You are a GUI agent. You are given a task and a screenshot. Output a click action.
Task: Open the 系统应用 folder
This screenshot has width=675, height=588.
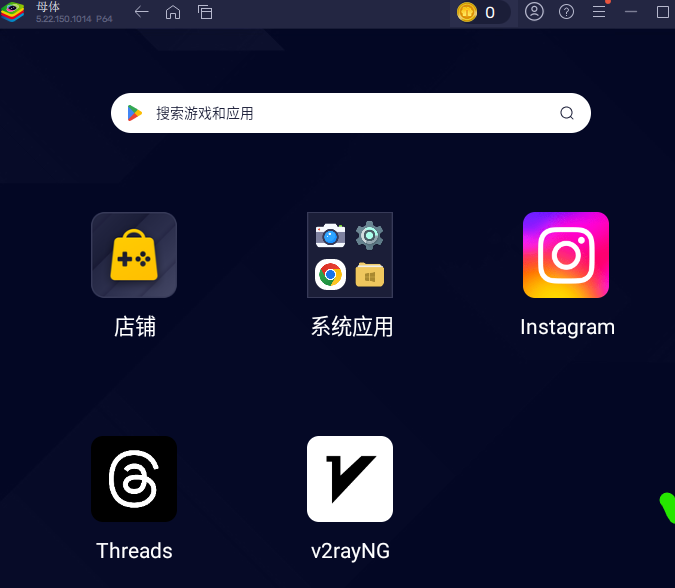tap(350, 255)
